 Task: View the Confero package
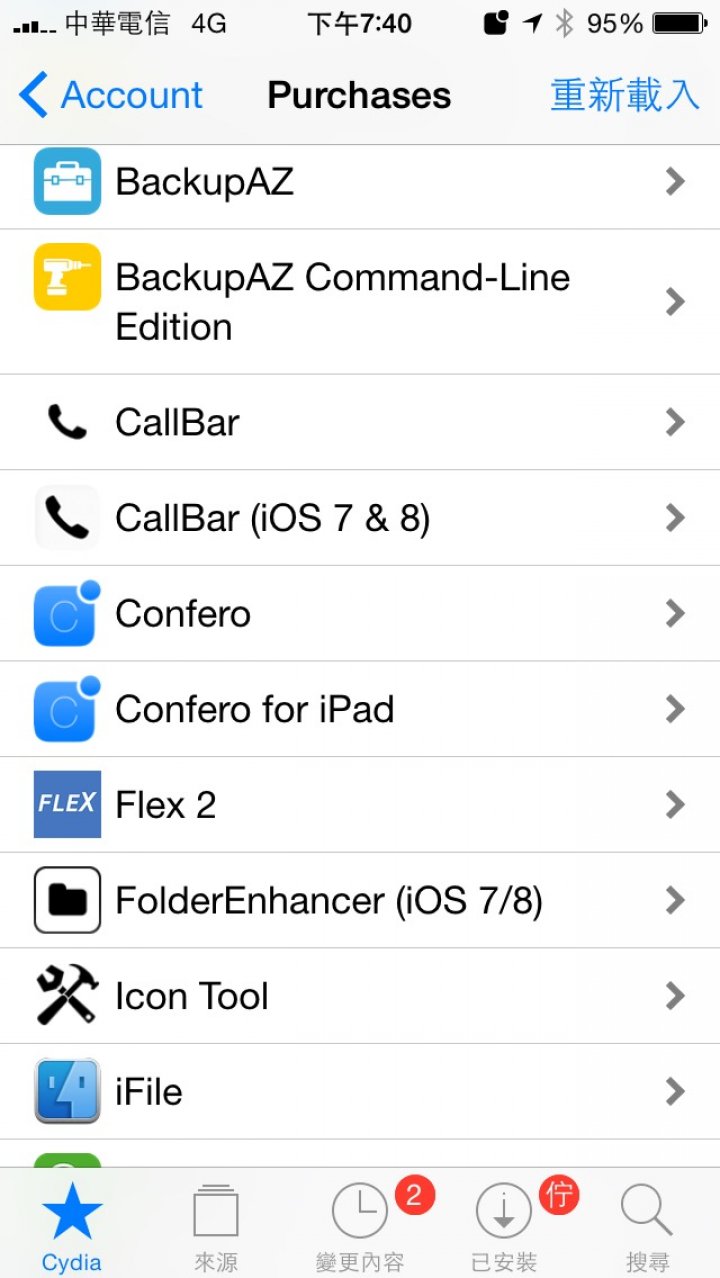coord(360,613)
